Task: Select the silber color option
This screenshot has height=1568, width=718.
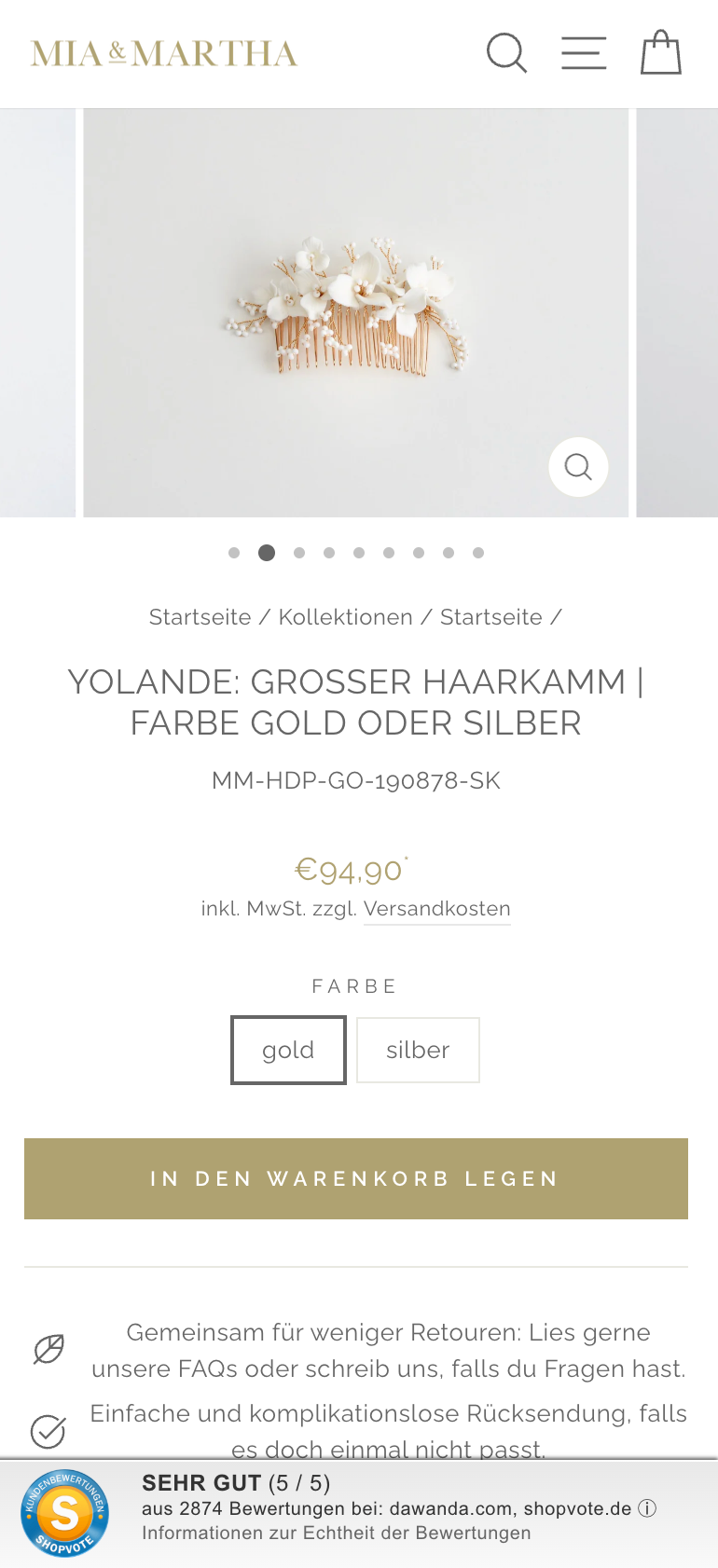Action: [x=418, y=1050]
